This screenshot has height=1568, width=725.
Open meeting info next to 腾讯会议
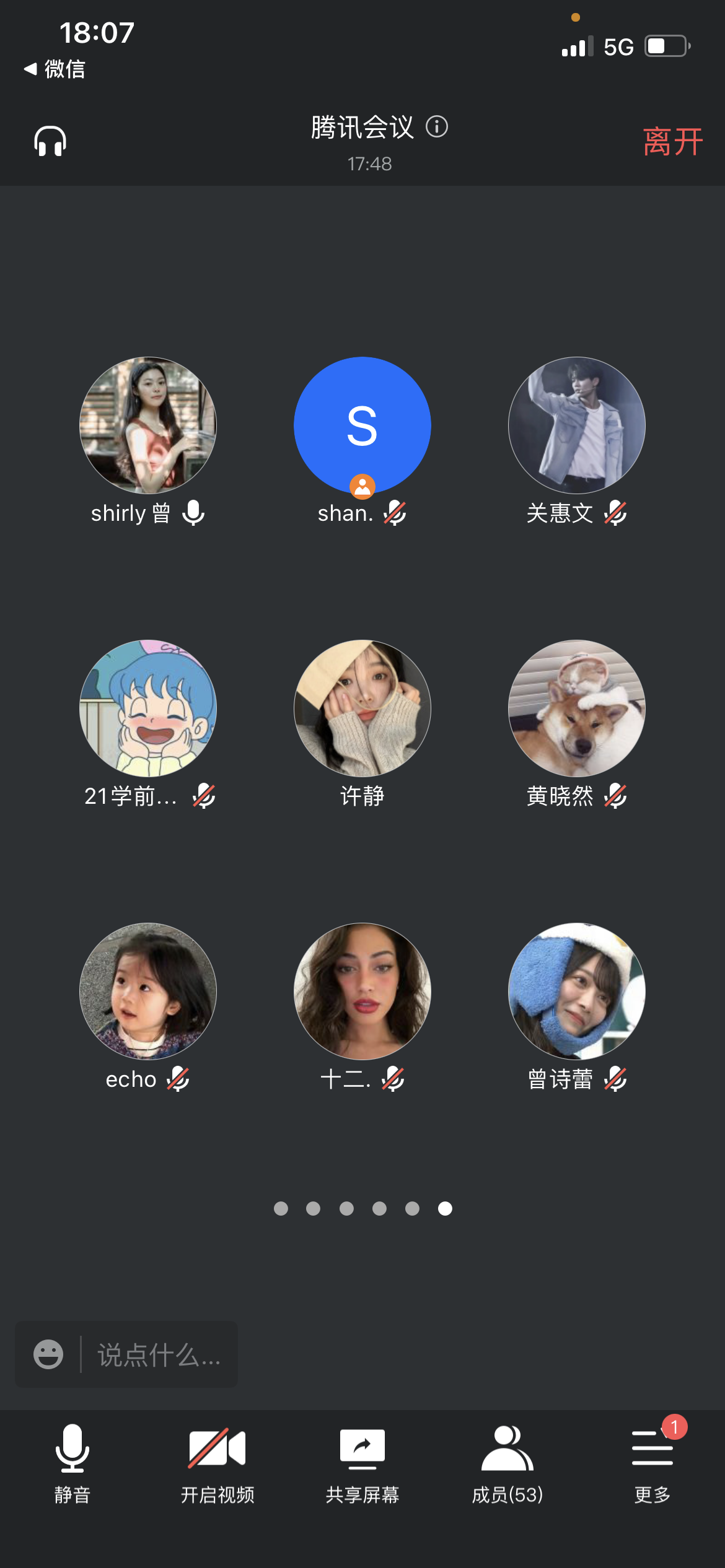point(437,127)
